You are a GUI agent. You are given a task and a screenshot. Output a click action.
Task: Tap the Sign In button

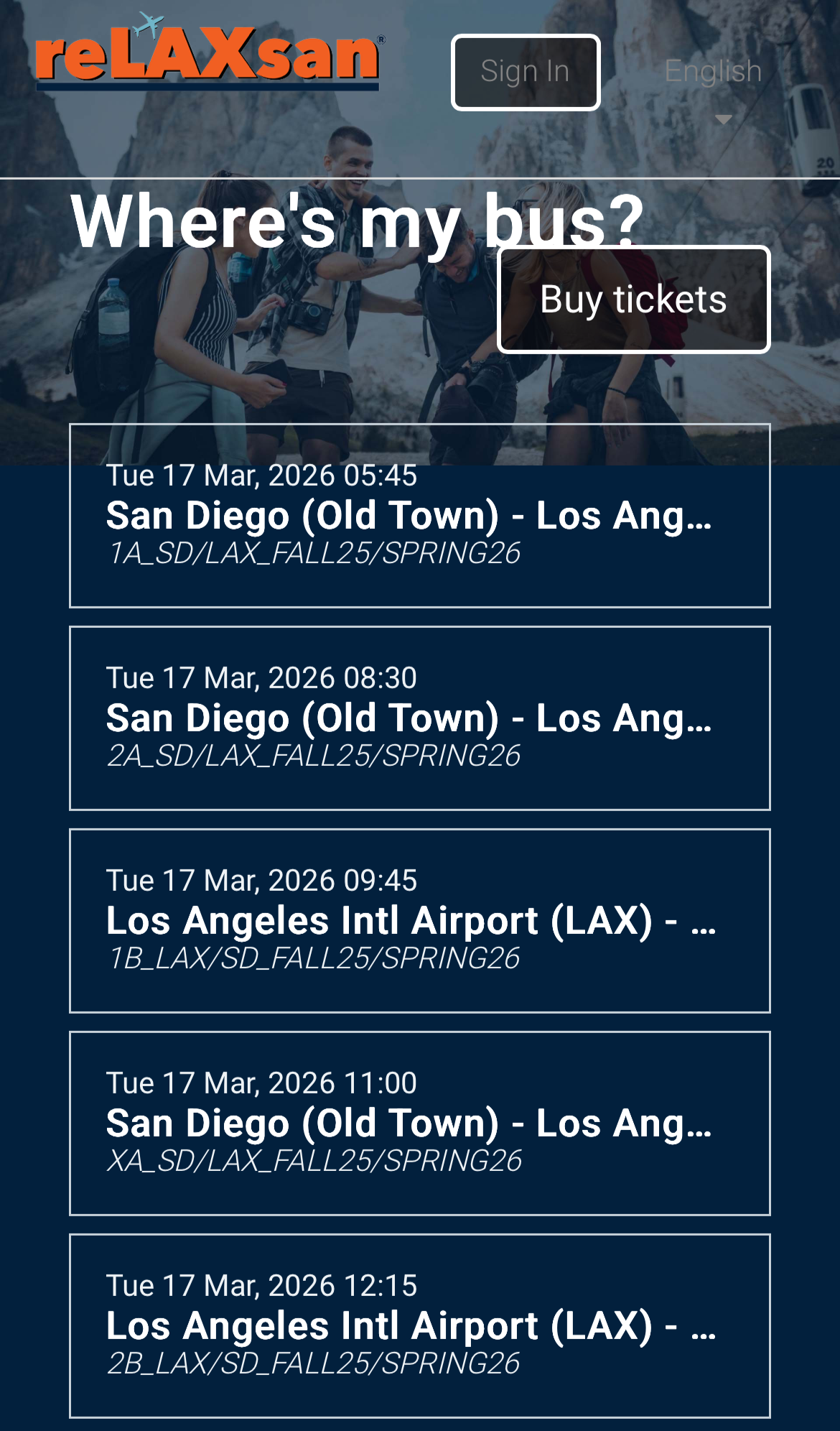pos(526,73)
